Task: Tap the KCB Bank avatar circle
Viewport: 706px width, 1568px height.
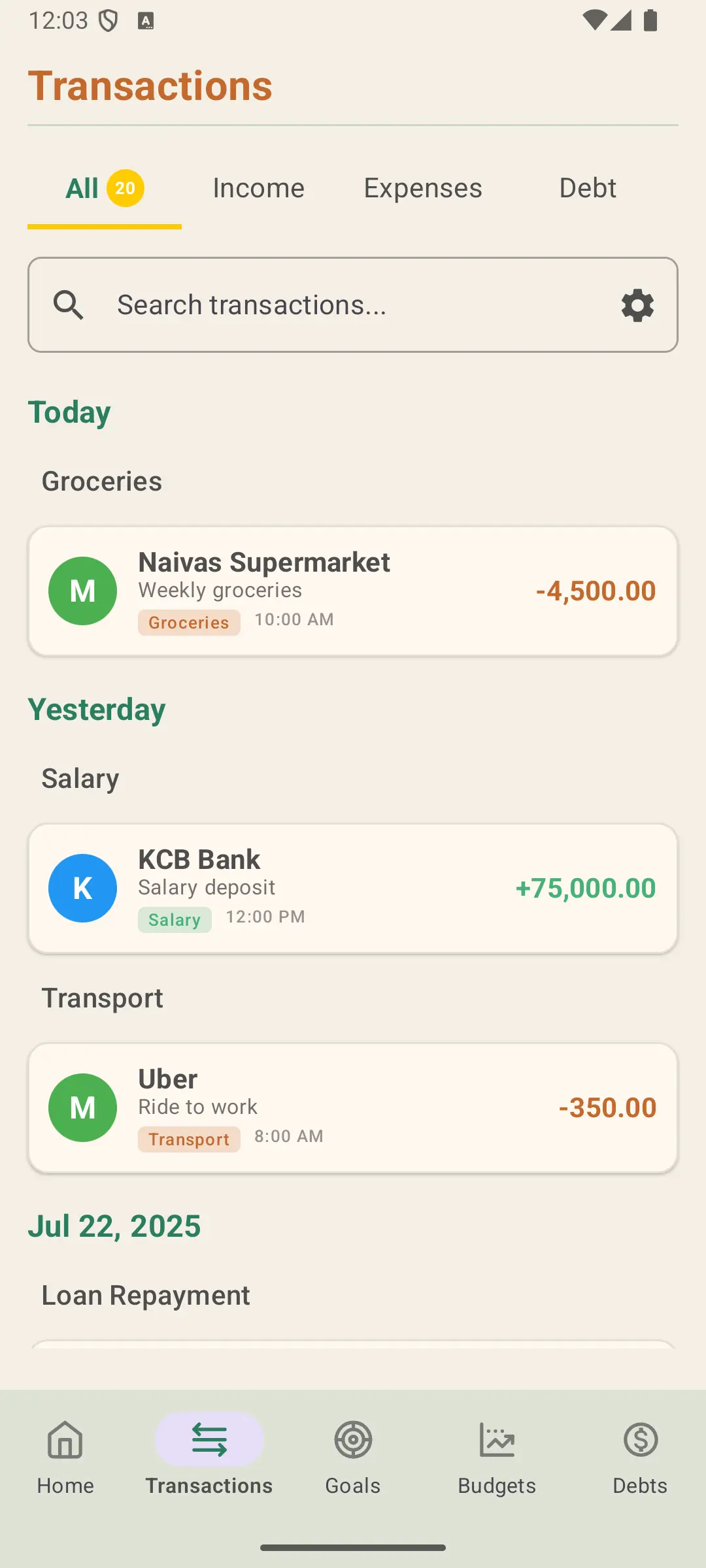Action: pyautogui.click(x=82, y=887)
